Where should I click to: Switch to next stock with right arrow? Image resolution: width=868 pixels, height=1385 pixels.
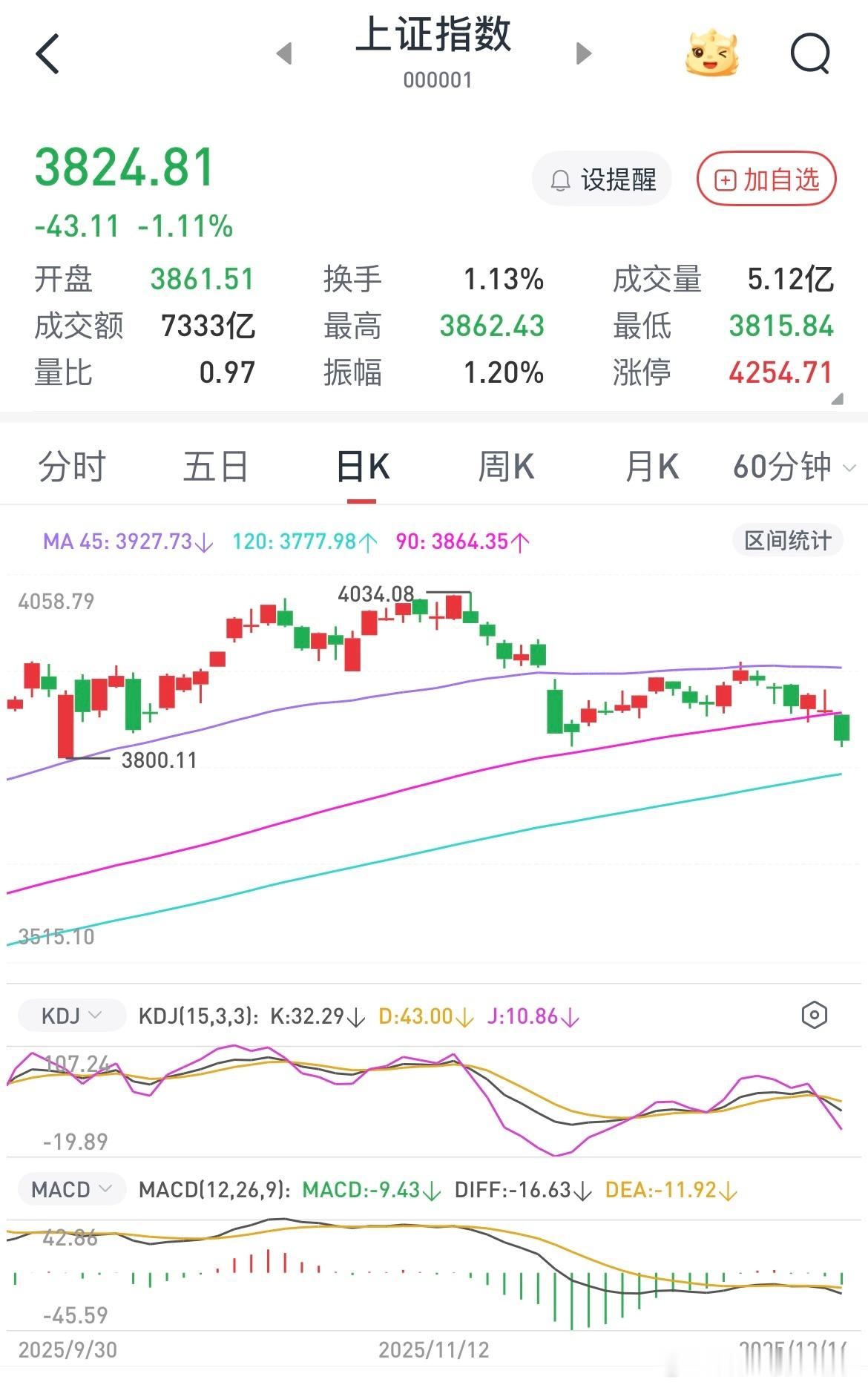583,53
